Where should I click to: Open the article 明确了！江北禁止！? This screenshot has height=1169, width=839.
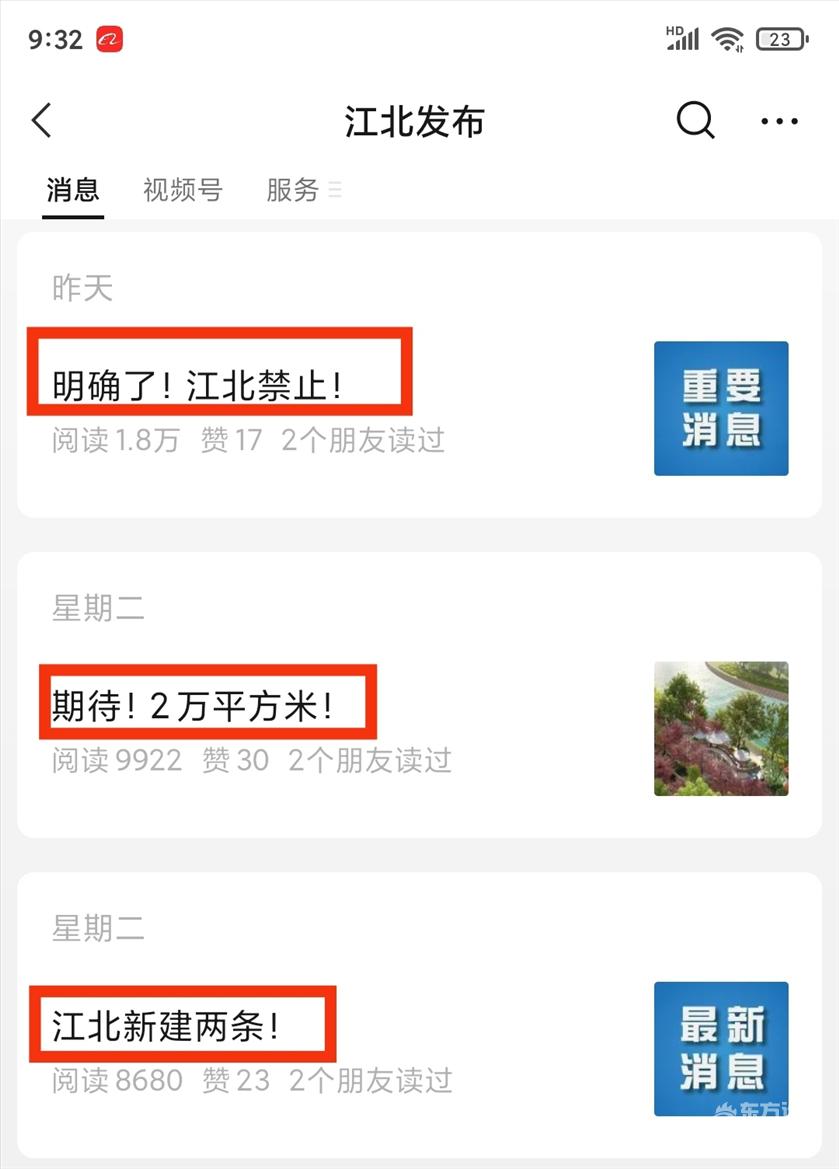tap(198, 387)
